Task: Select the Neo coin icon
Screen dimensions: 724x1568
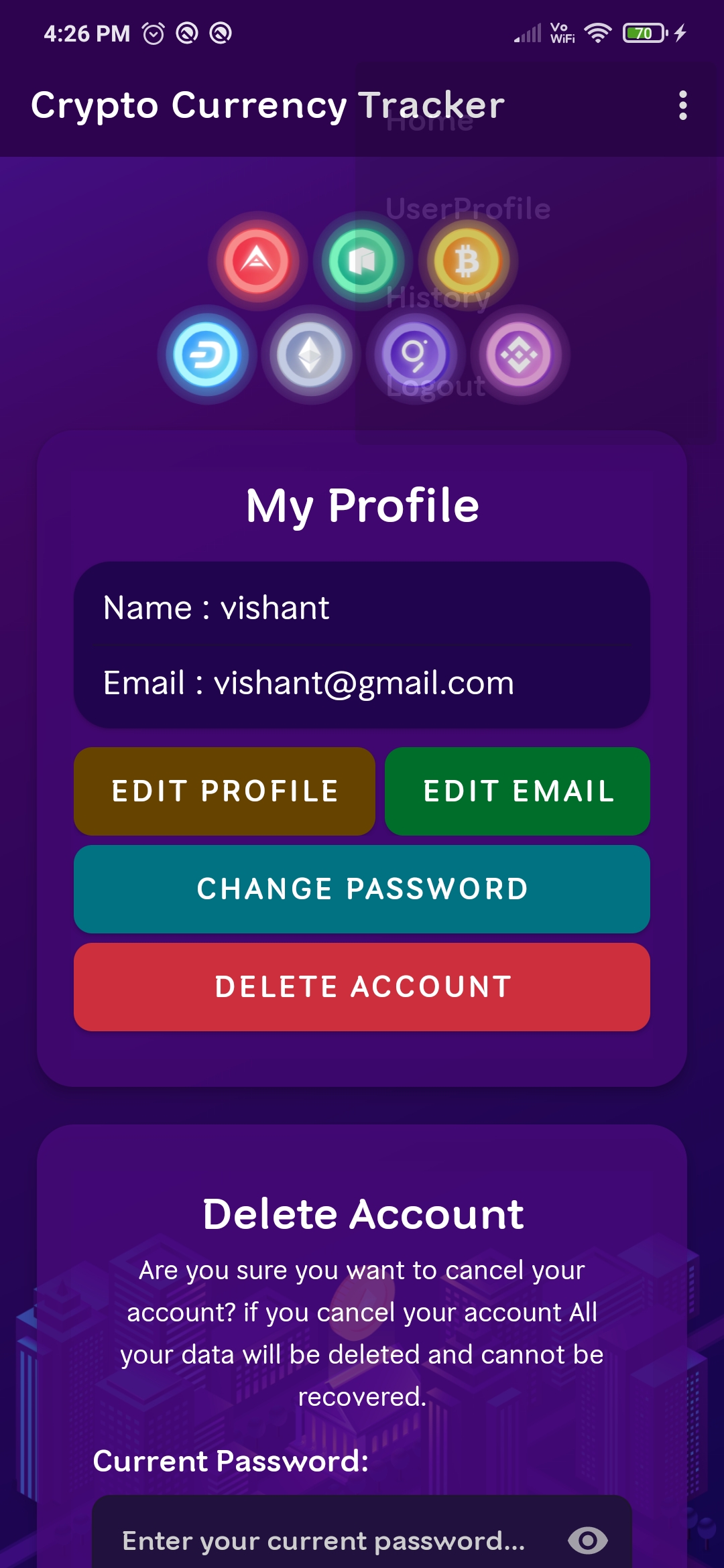Action: coord(362,261)
